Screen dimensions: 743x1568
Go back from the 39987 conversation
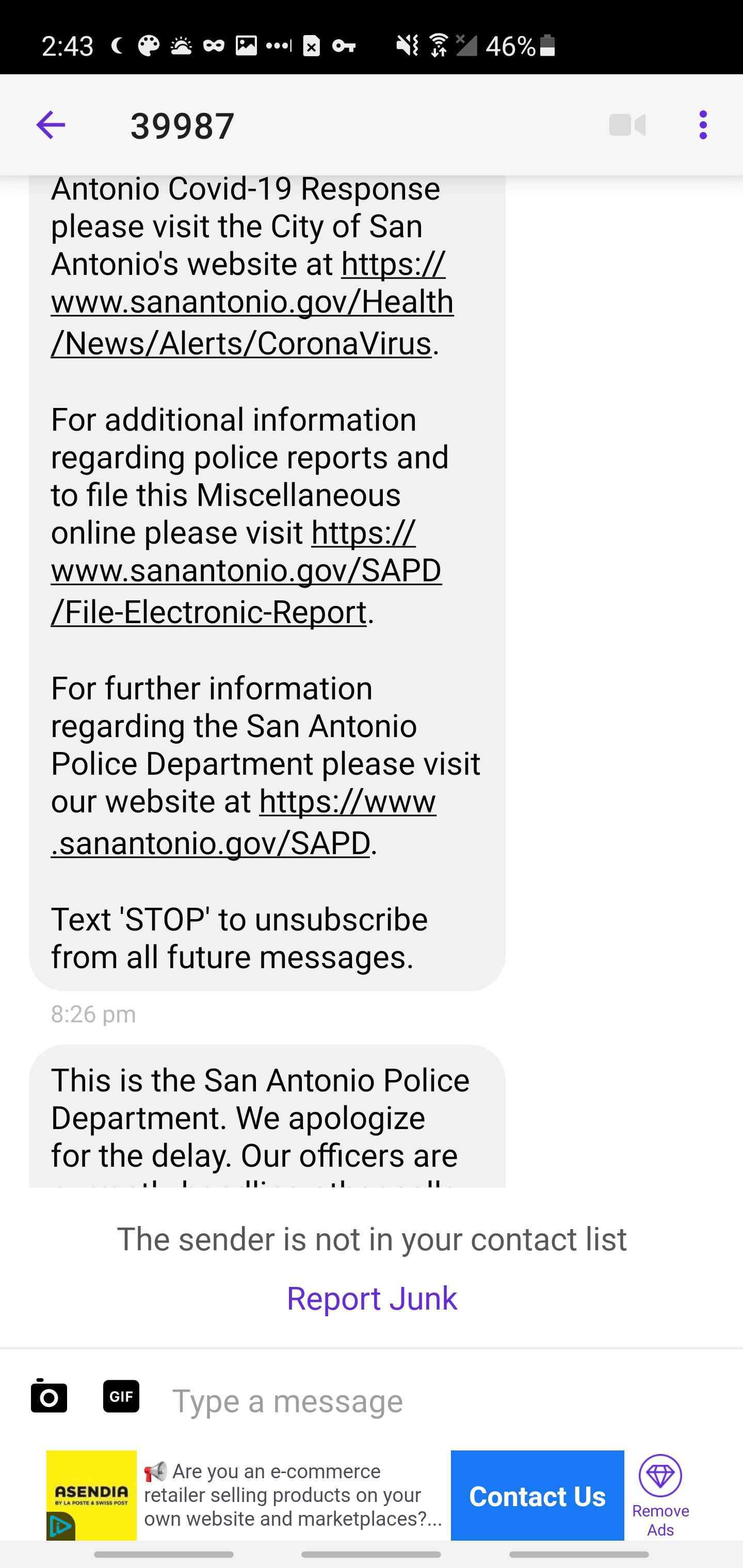click(x=51, y=125)
